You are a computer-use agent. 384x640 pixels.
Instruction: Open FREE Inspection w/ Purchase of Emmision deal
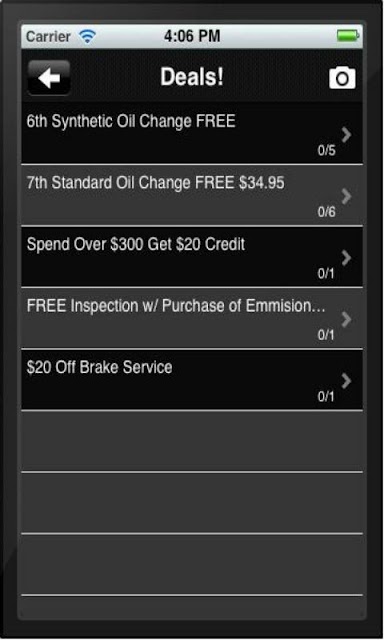(192, 318)
